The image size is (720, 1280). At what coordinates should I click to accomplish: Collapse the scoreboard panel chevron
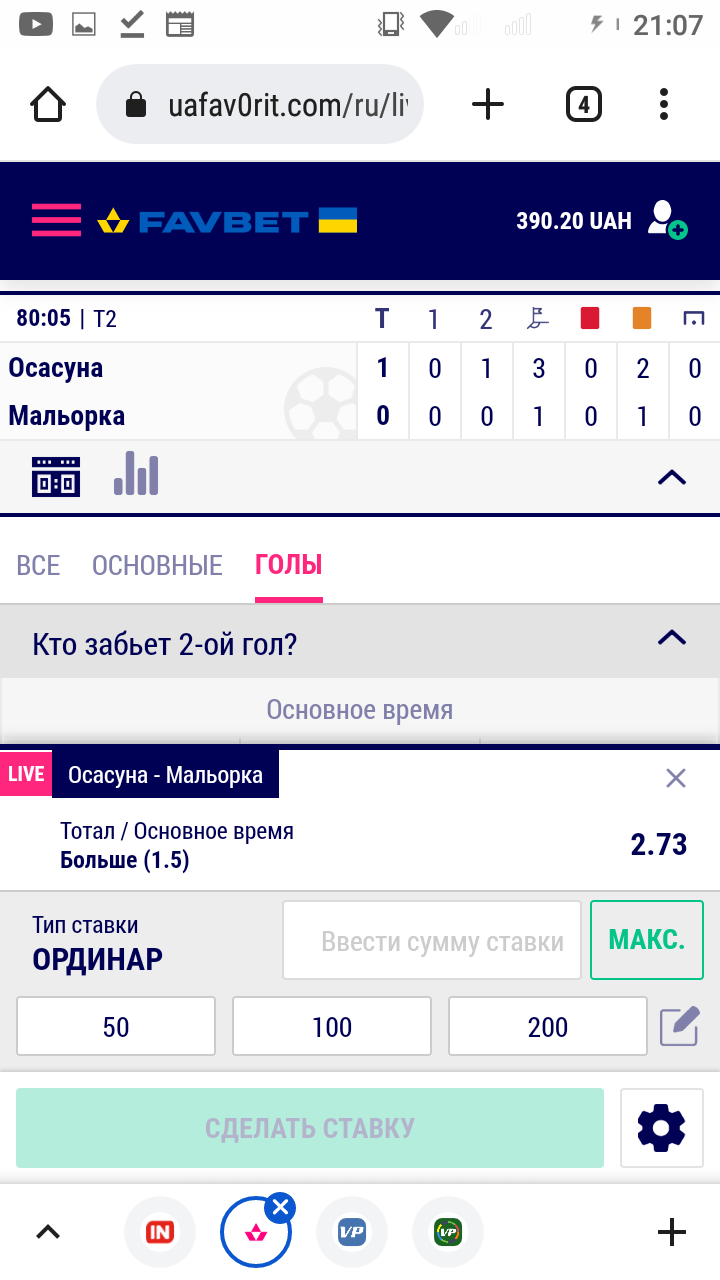(x=670, y=478)
